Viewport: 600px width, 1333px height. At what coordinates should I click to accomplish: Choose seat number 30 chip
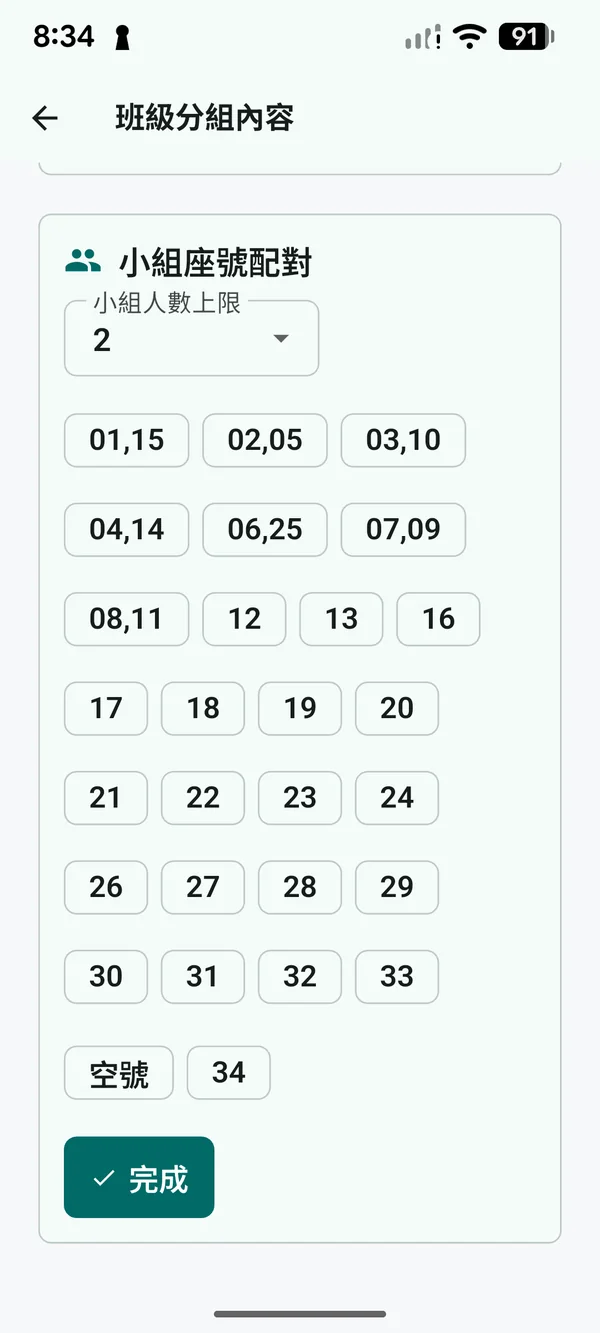(x=106, y=976)
